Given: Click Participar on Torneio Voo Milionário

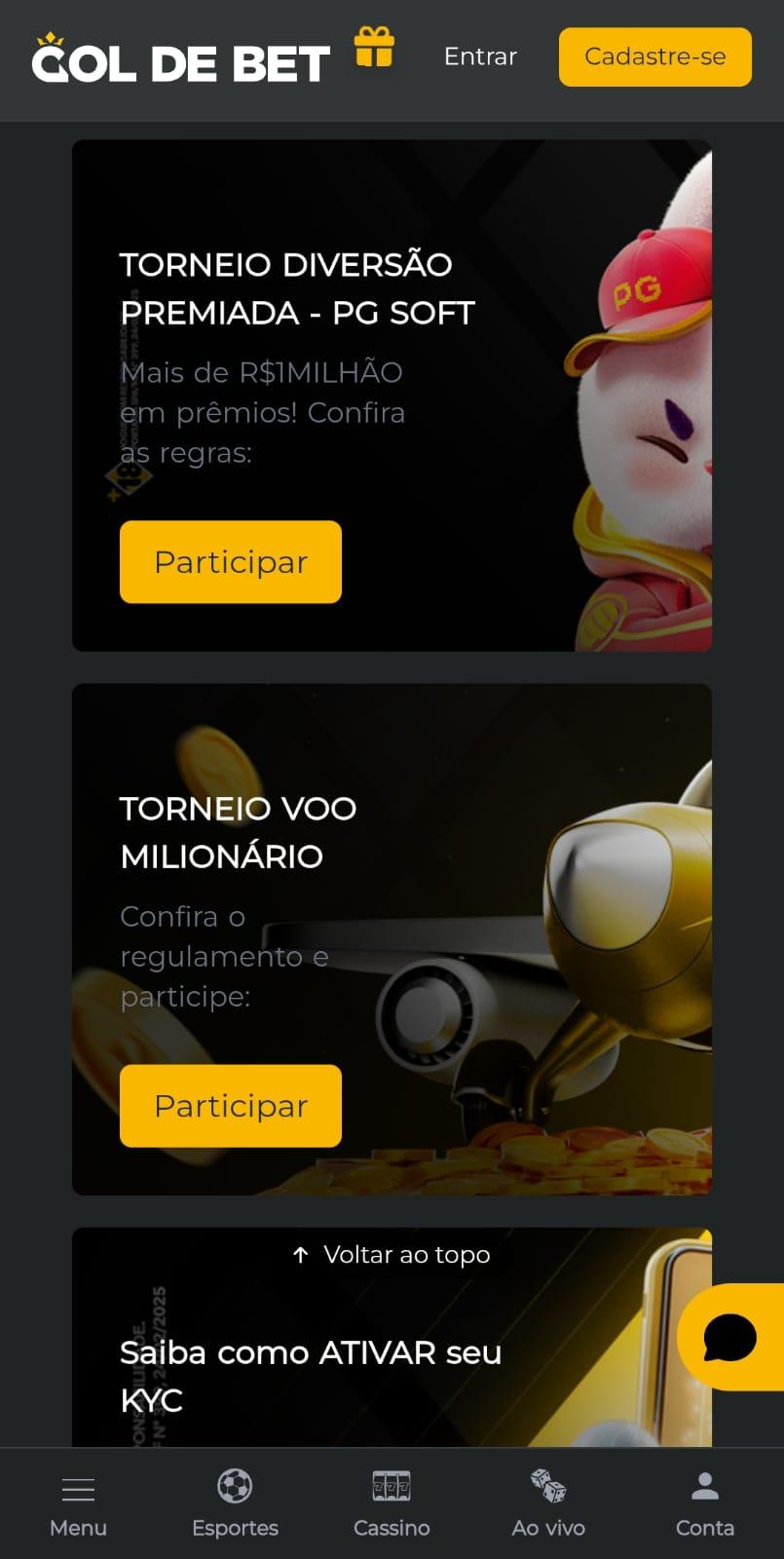Looking at the screenshot, I should [230, 1106].
